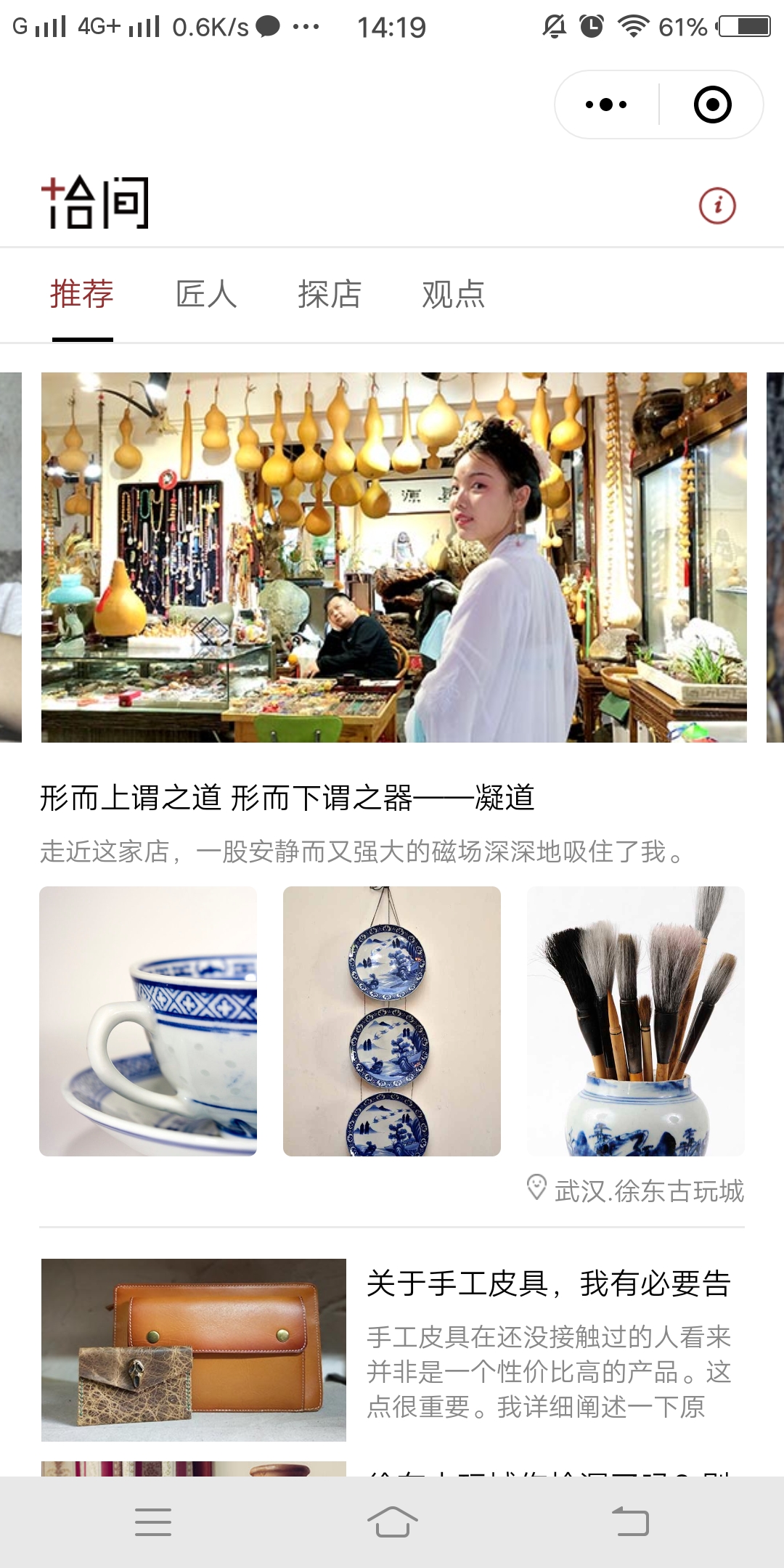Open the 凝道 antique shop banner image
Screen dimensions: 784x1568
393,557
